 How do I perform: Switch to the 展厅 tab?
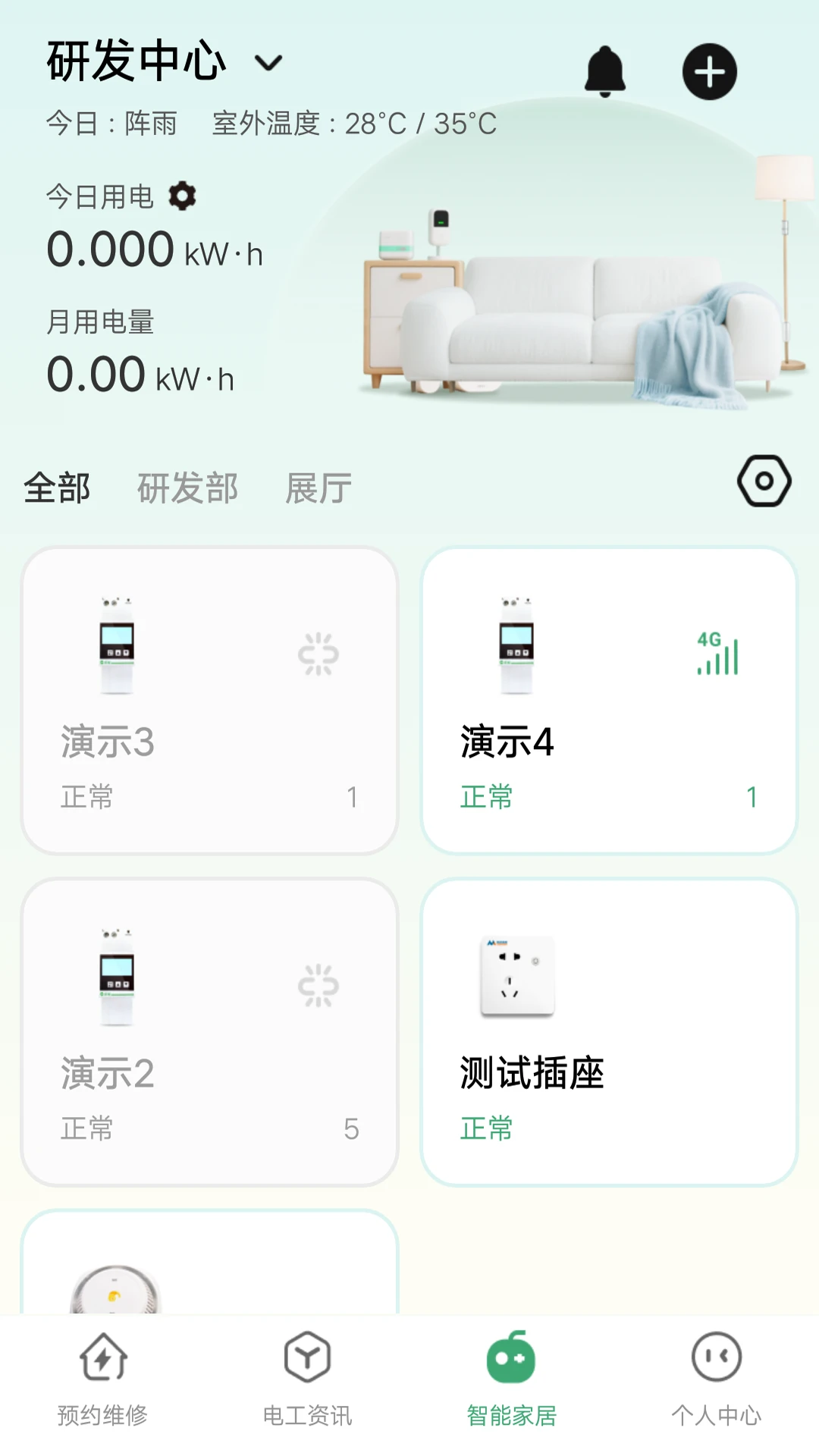[x=318, y=488]
